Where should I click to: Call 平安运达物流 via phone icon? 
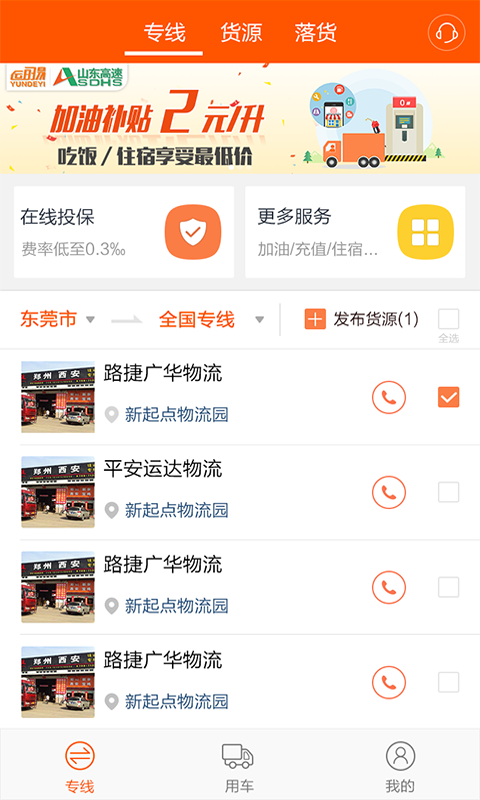(389, 492)
